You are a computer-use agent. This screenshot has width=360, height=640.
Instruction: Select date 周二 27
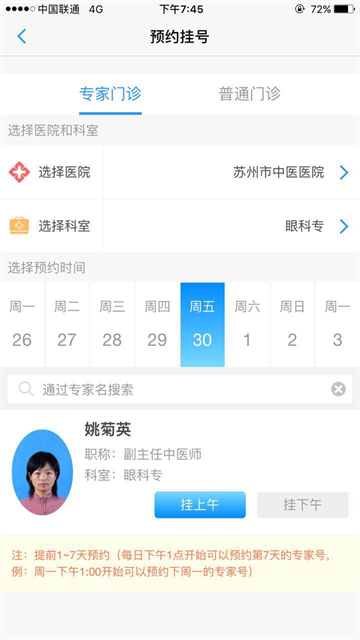click(x=67, y=324)
